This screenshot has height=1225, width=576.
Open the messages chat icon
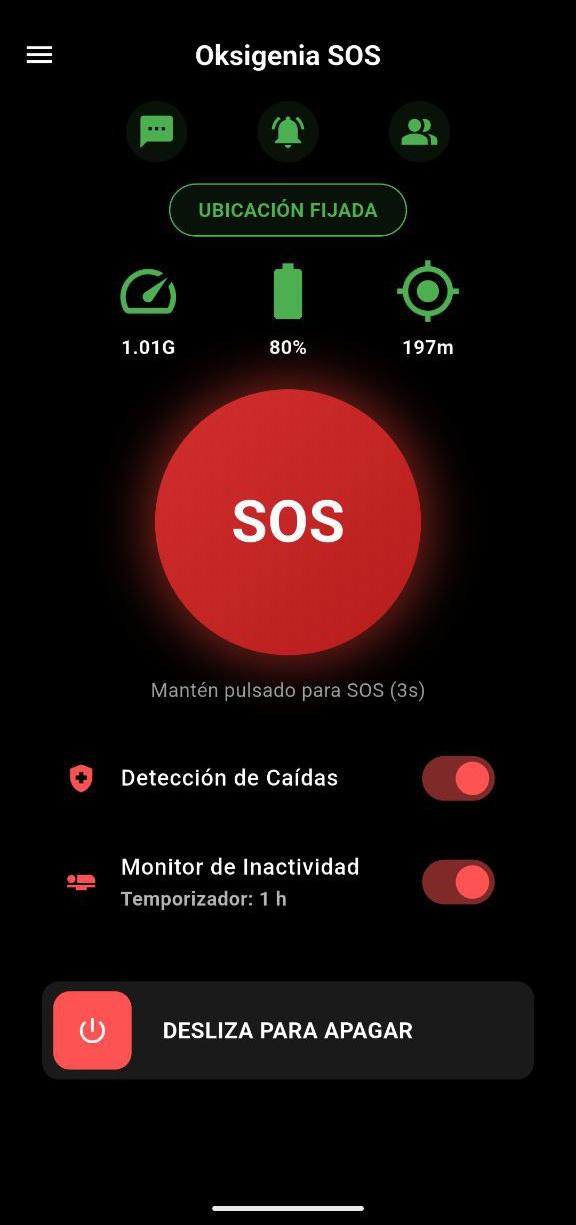click(x=157, y=131)
